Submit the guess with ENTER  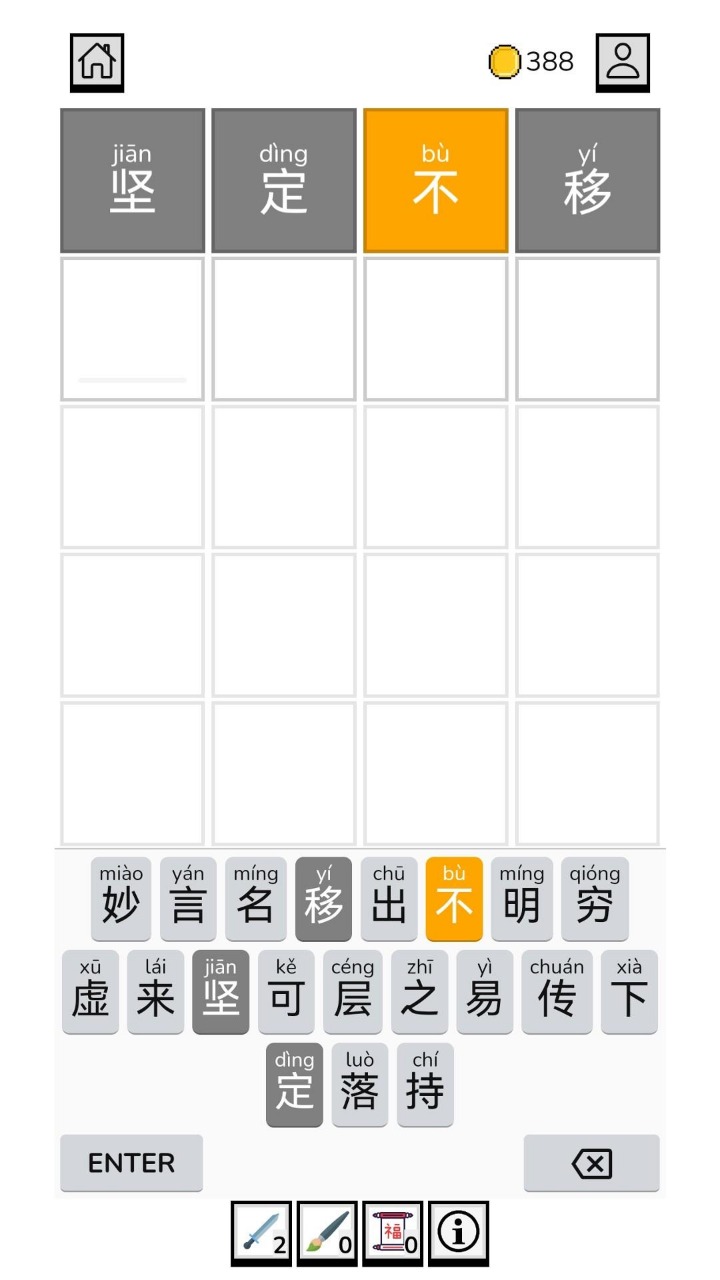131,1162
